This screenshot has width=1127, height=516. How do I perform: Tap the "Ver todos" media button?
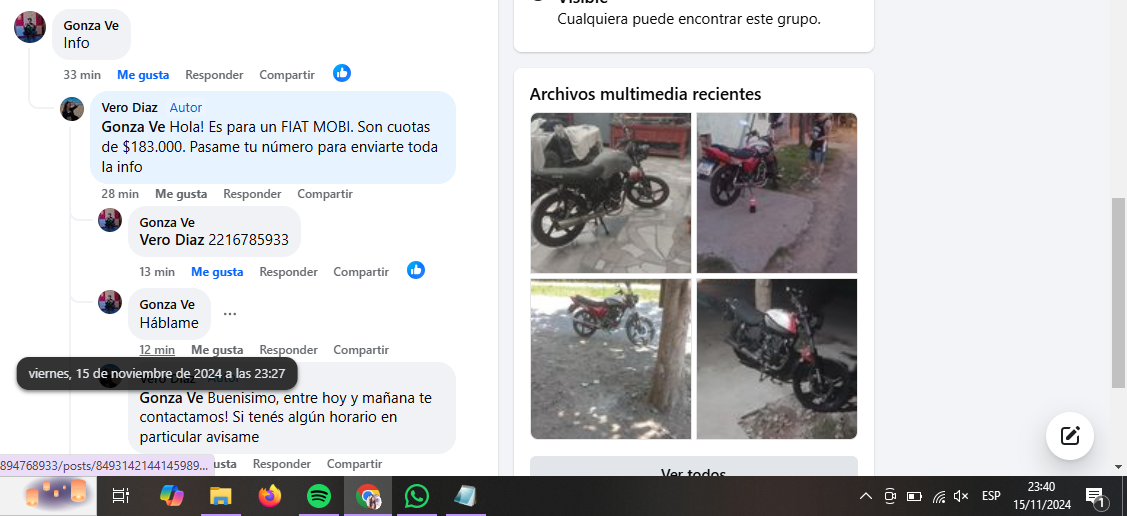coord(693,470)
